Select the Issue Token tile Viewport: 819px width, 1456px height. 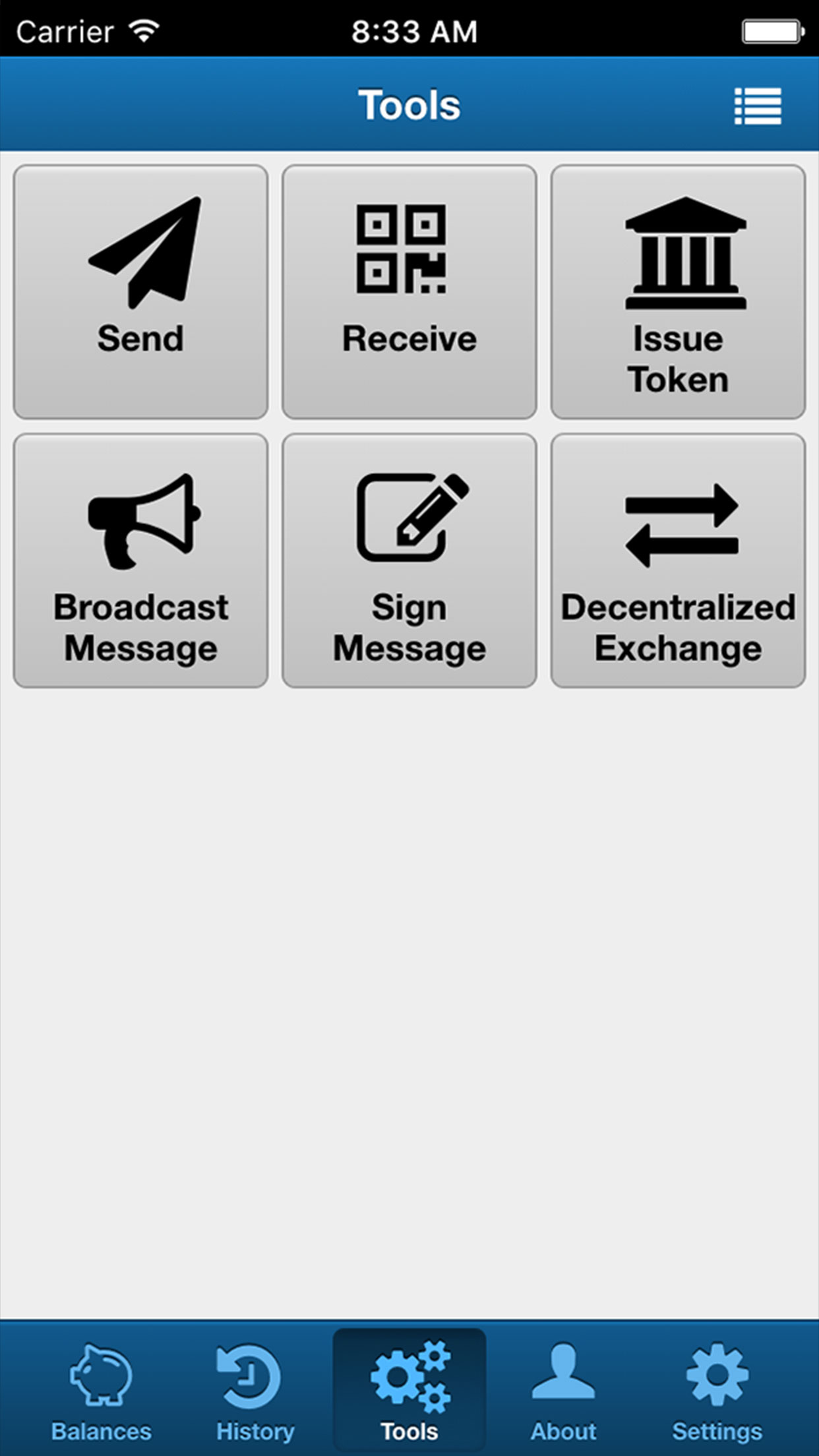tap(678, 291)
